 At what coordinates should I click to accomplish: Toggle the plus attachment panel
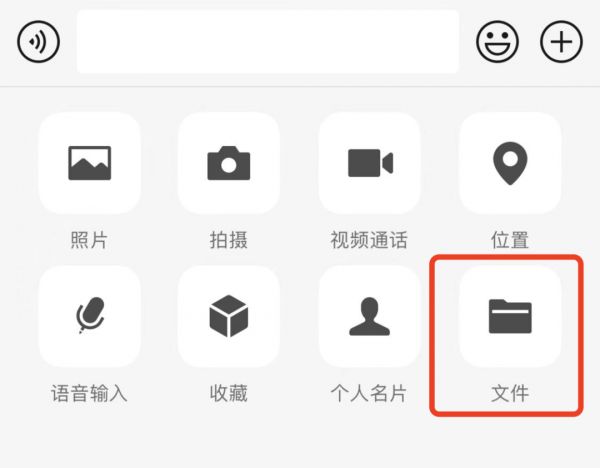click(561, 42)
